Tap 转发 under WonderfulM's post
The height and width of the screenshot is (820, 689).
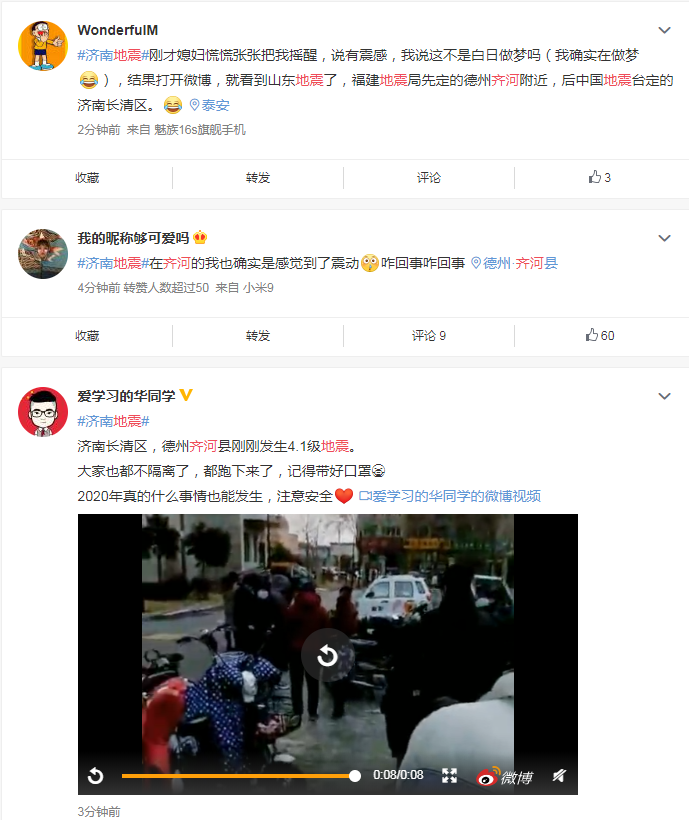[x=258, y=177]
